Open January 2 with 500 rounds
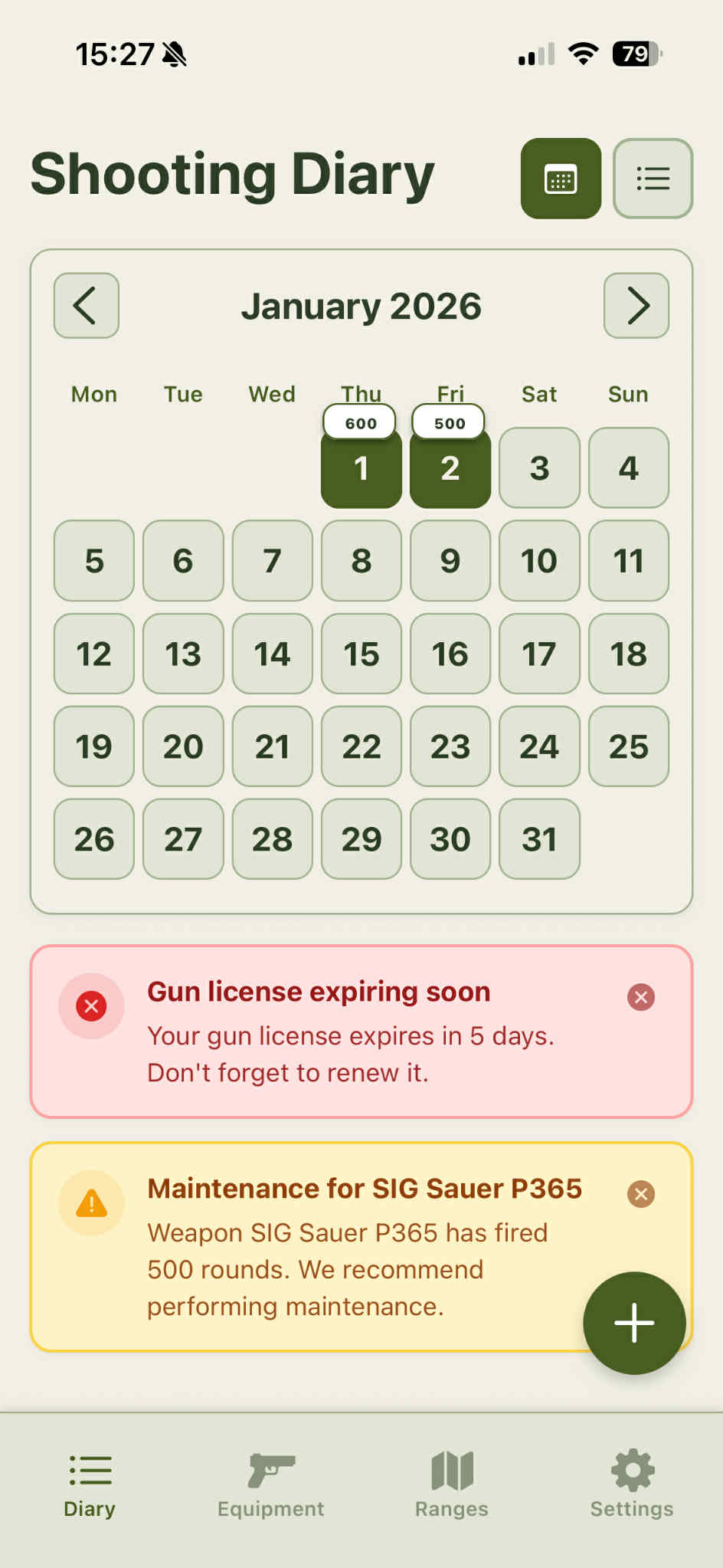This screenshot has width=723, height=1568. coord(450,468)
